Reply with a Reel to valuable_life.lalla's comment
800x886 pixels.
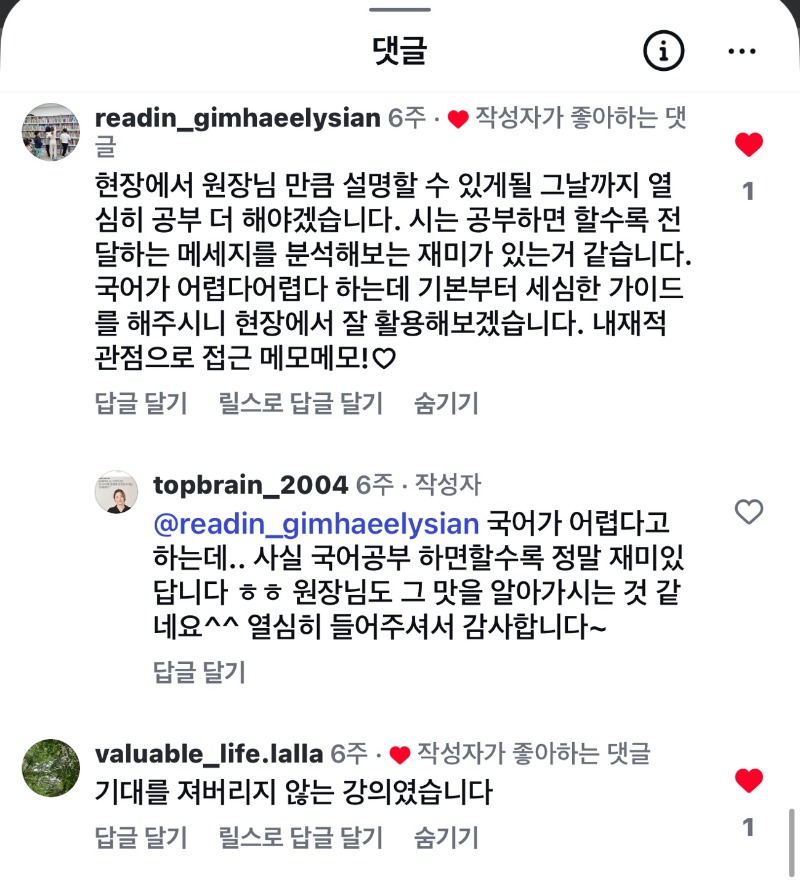click(x=300, y=836)
